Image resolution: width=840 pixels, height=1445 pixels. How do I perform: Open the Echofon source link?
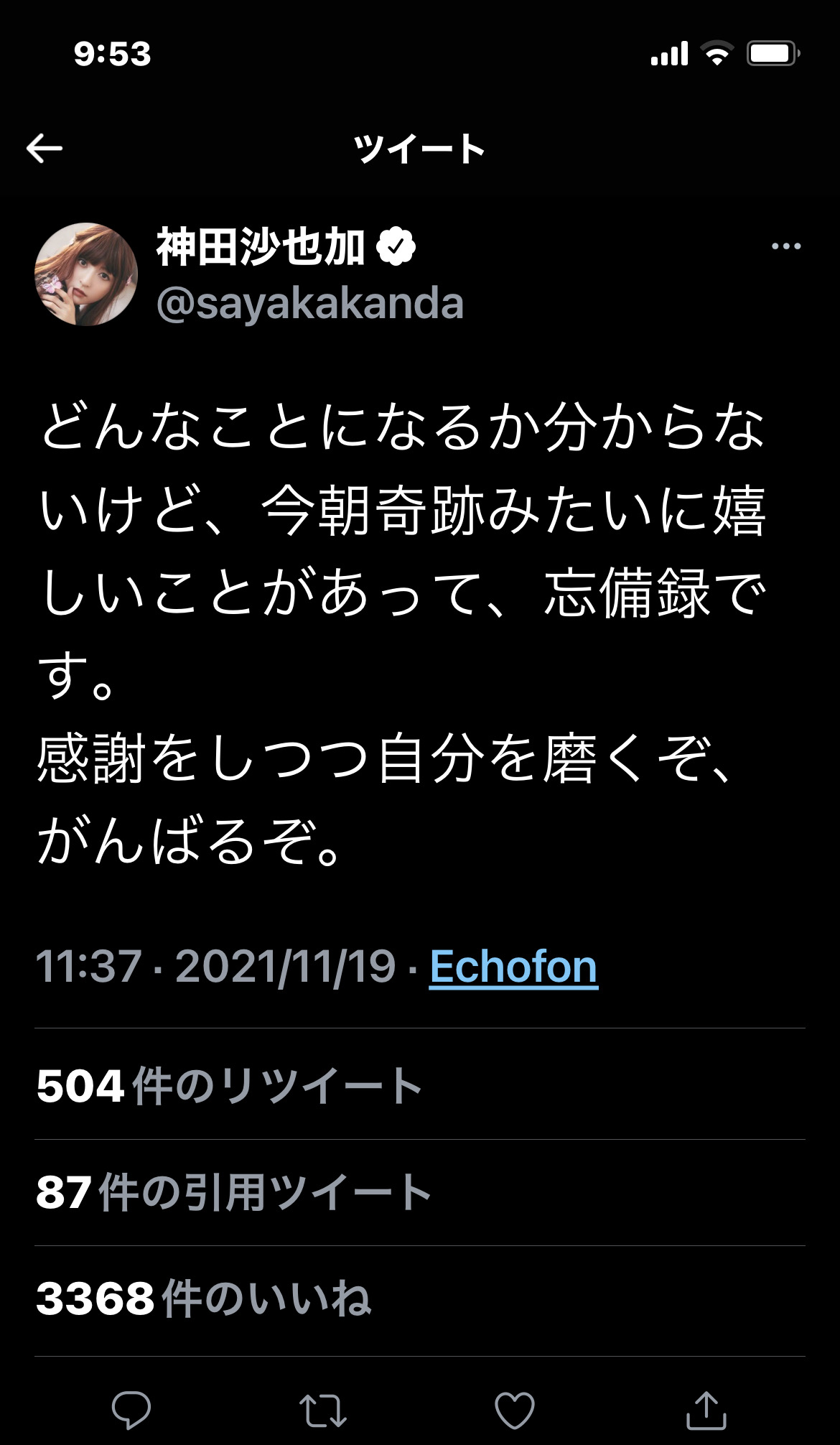[513, 967]
